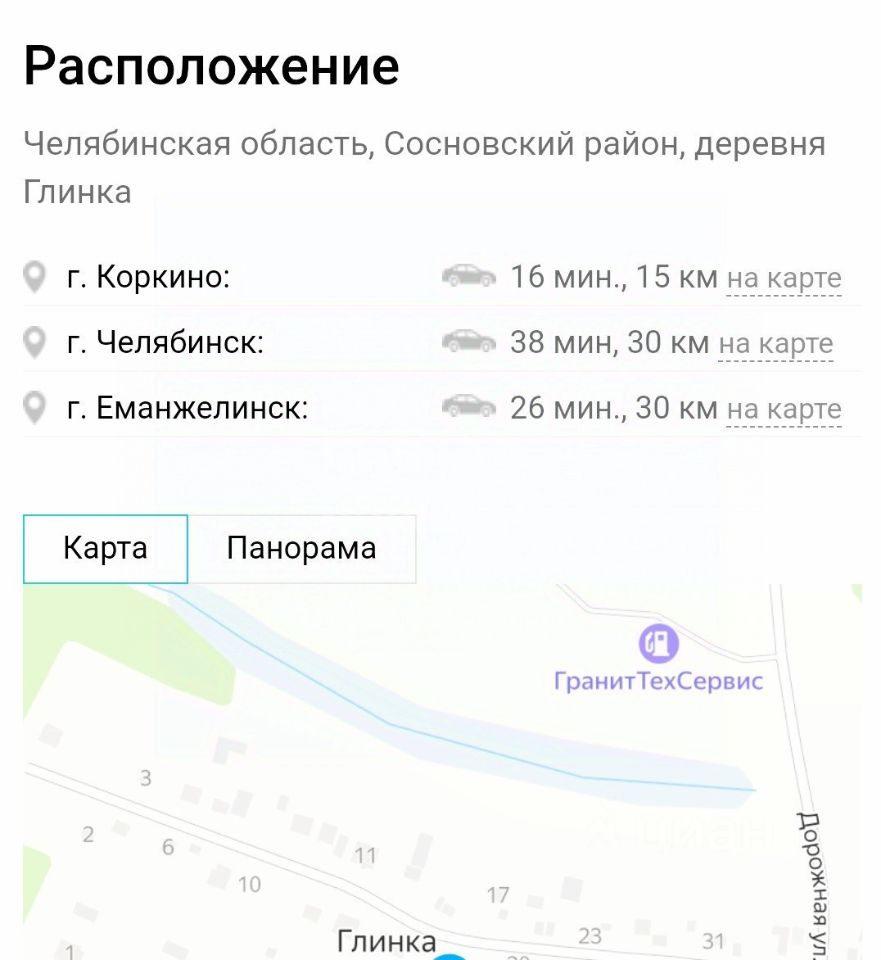This screenshot has width=881, height=960.
Task: Select the Карта tab
Action: pyautogui.click(x=105, y=548)
